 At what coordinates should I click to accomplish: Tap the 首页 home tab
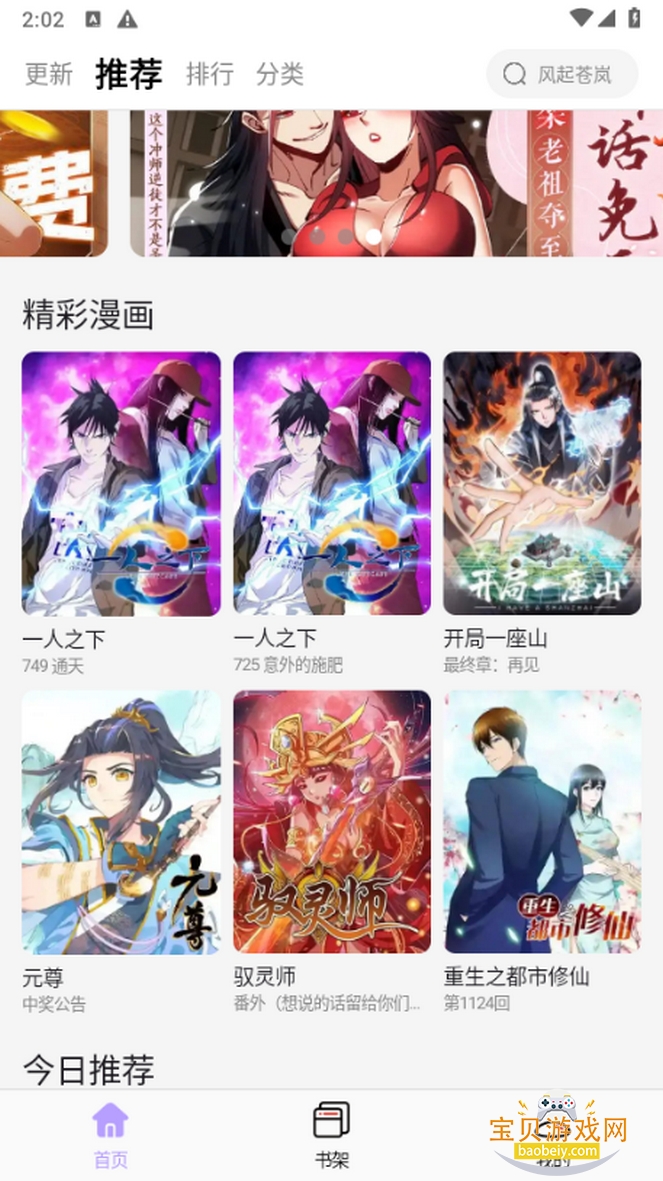tap(110, 1135)
